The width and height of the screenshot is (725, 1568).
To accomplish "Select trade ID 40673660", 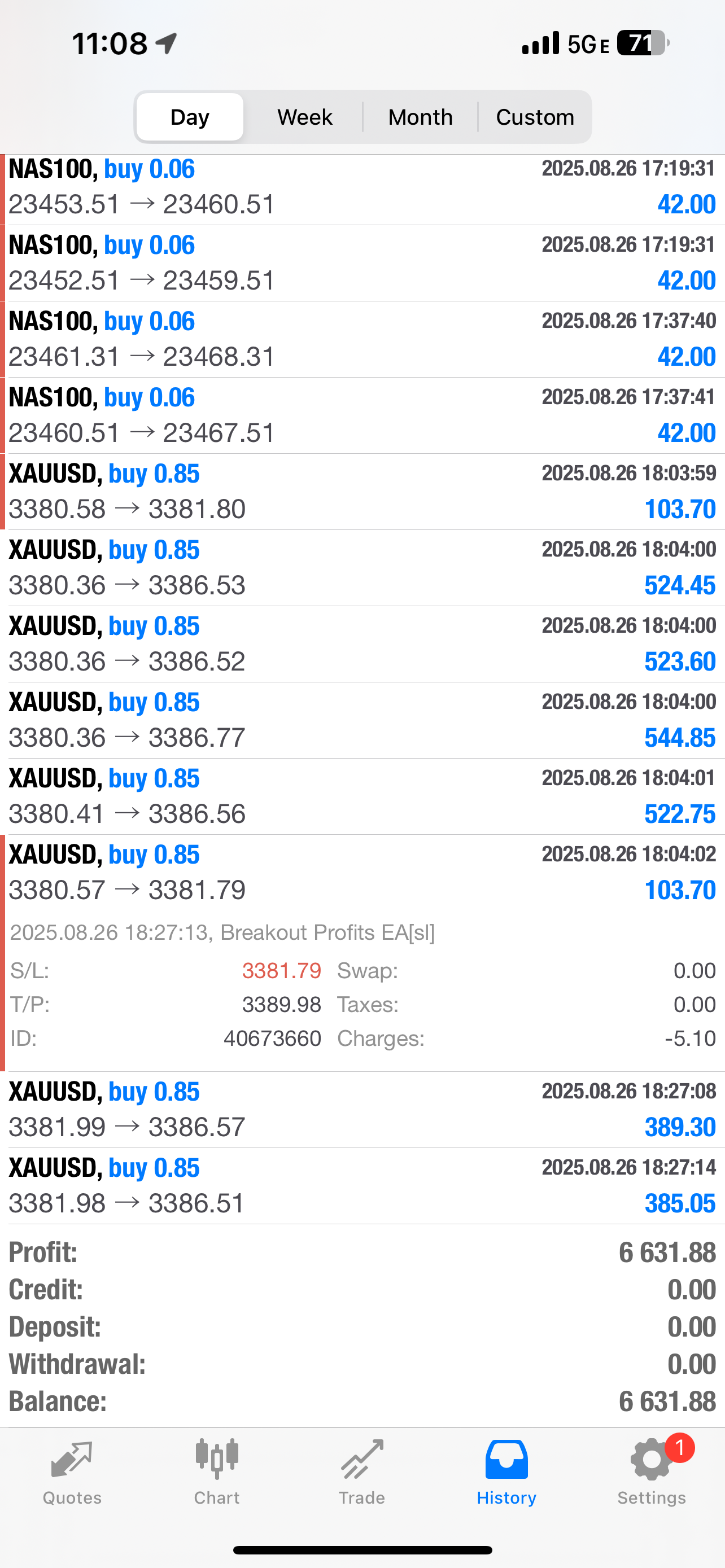I will click(273, 1038).
